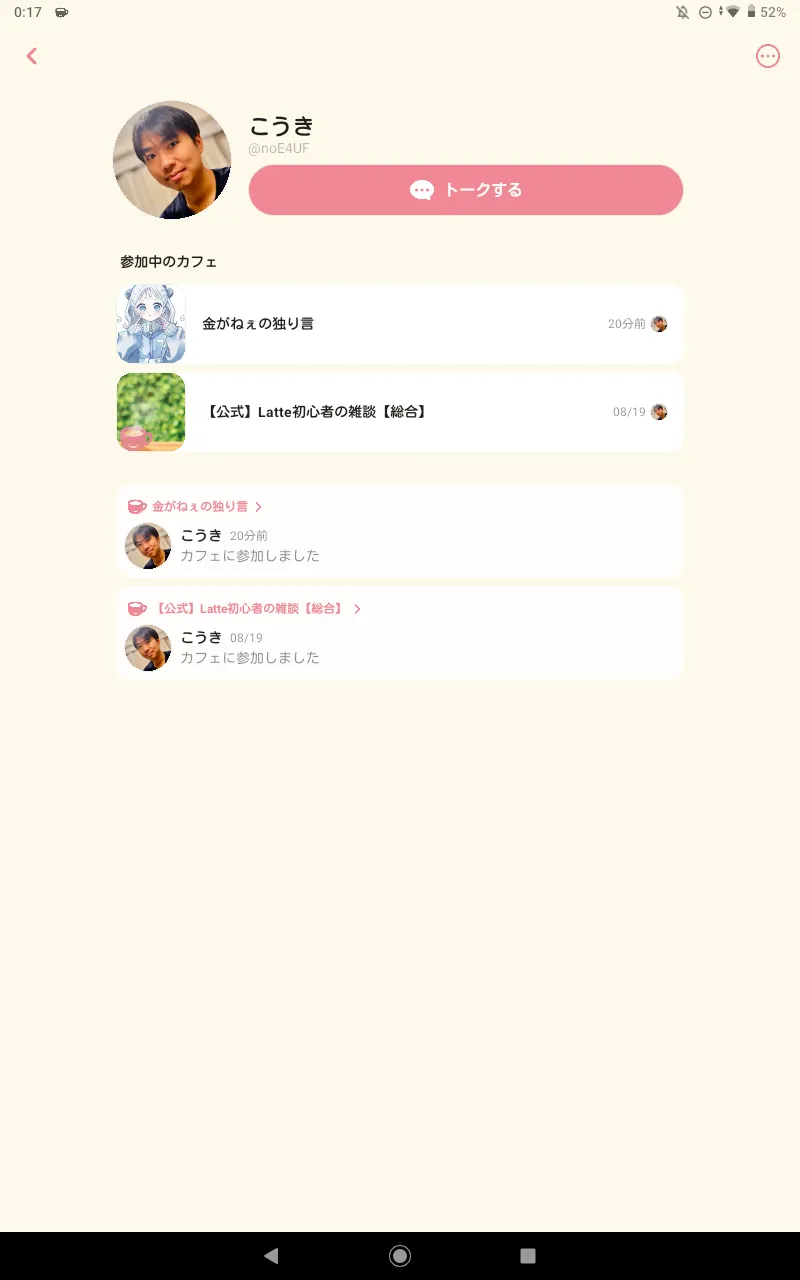This screenshot has height=1280, width=800.
Task: Open the 金がねぇの独り言 cafe row
Action: [x=400, y=324]
